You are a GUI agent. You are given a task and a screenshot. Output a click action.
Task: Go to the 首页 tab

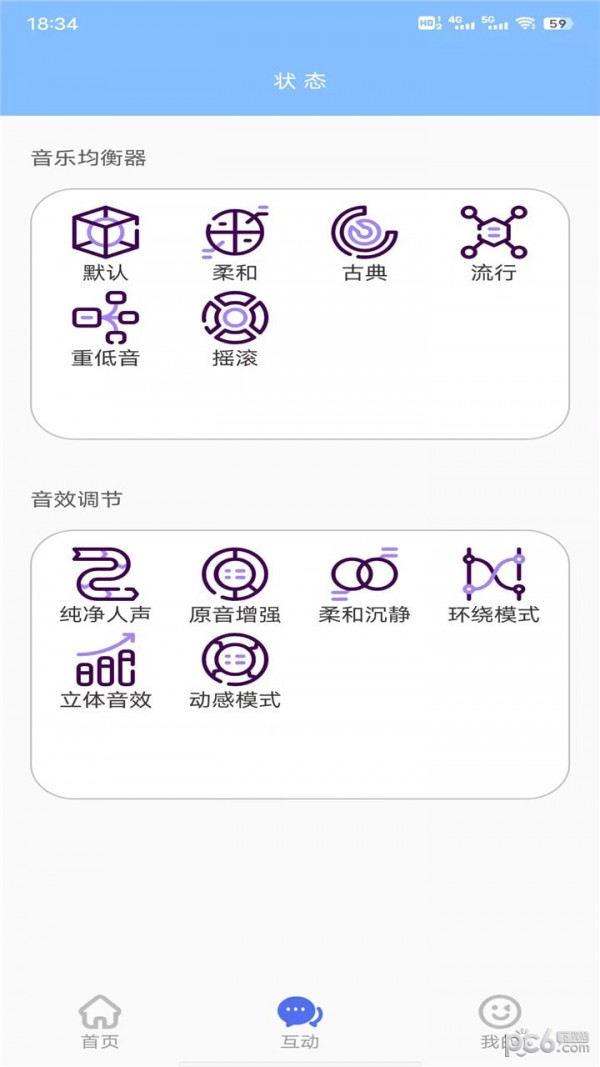(100, 1021)
